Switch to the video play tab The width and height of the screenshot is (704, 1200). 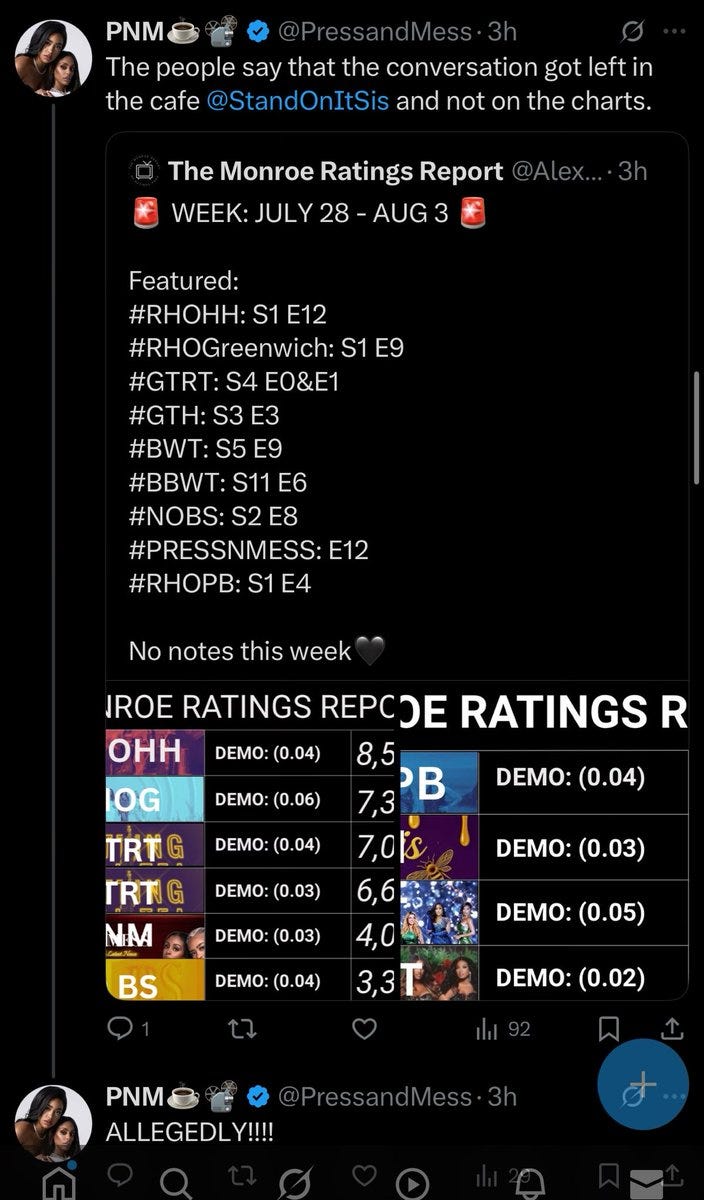(x=413, y=1184)
